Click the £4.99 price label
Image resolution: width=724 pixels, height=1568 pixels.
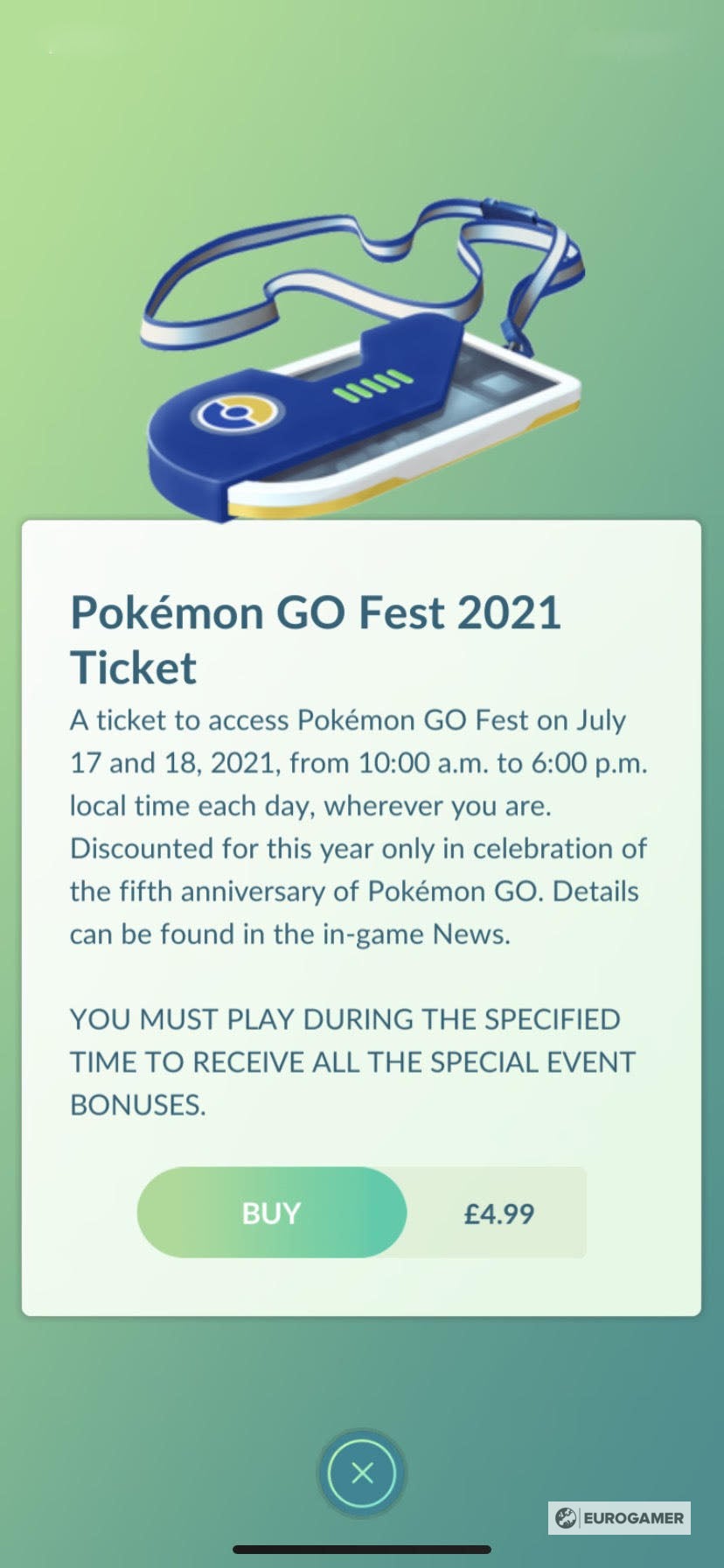[501, 1212]
